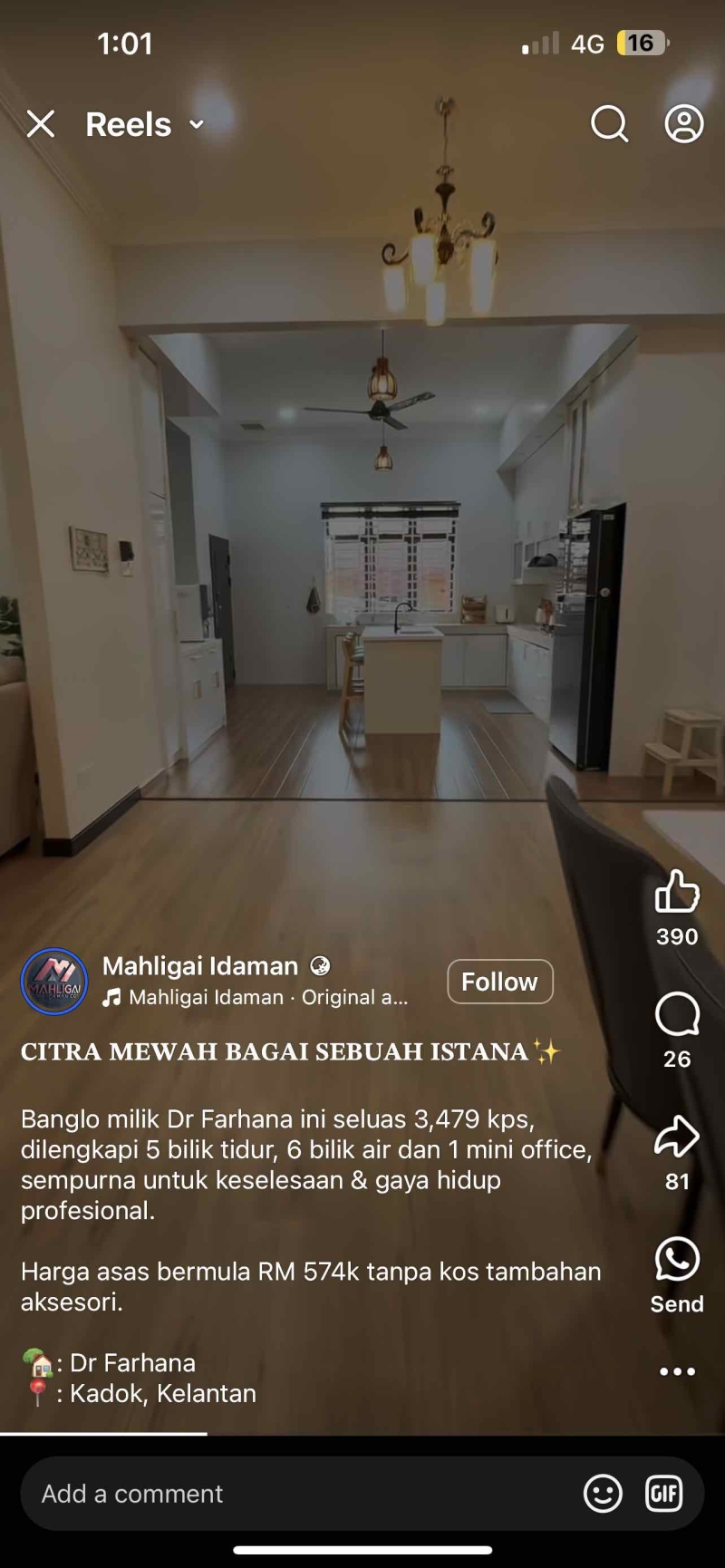Send the reel via WhatsApp

[x=677, y=1260]
